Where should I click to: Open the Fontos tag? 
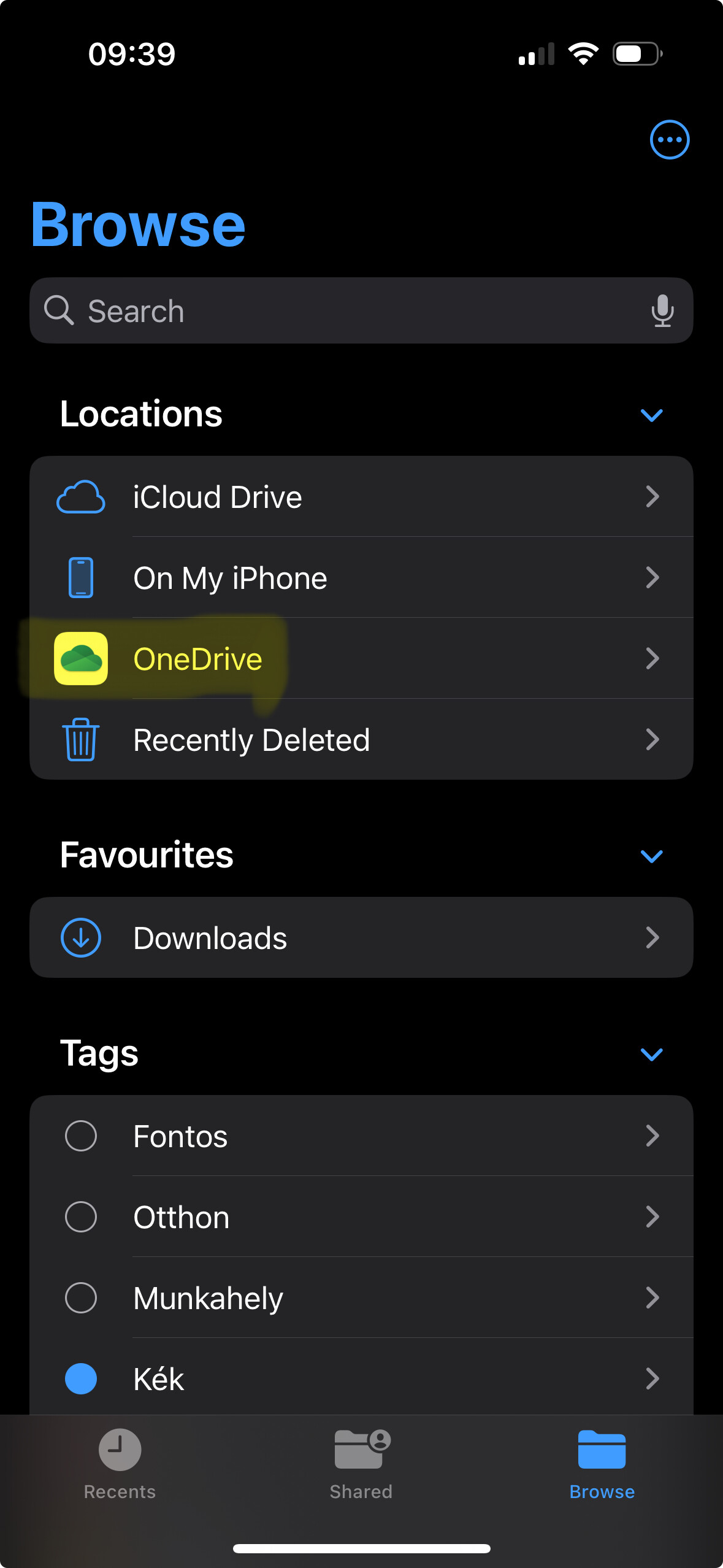pyautogui.click(x=361, y=1136)
